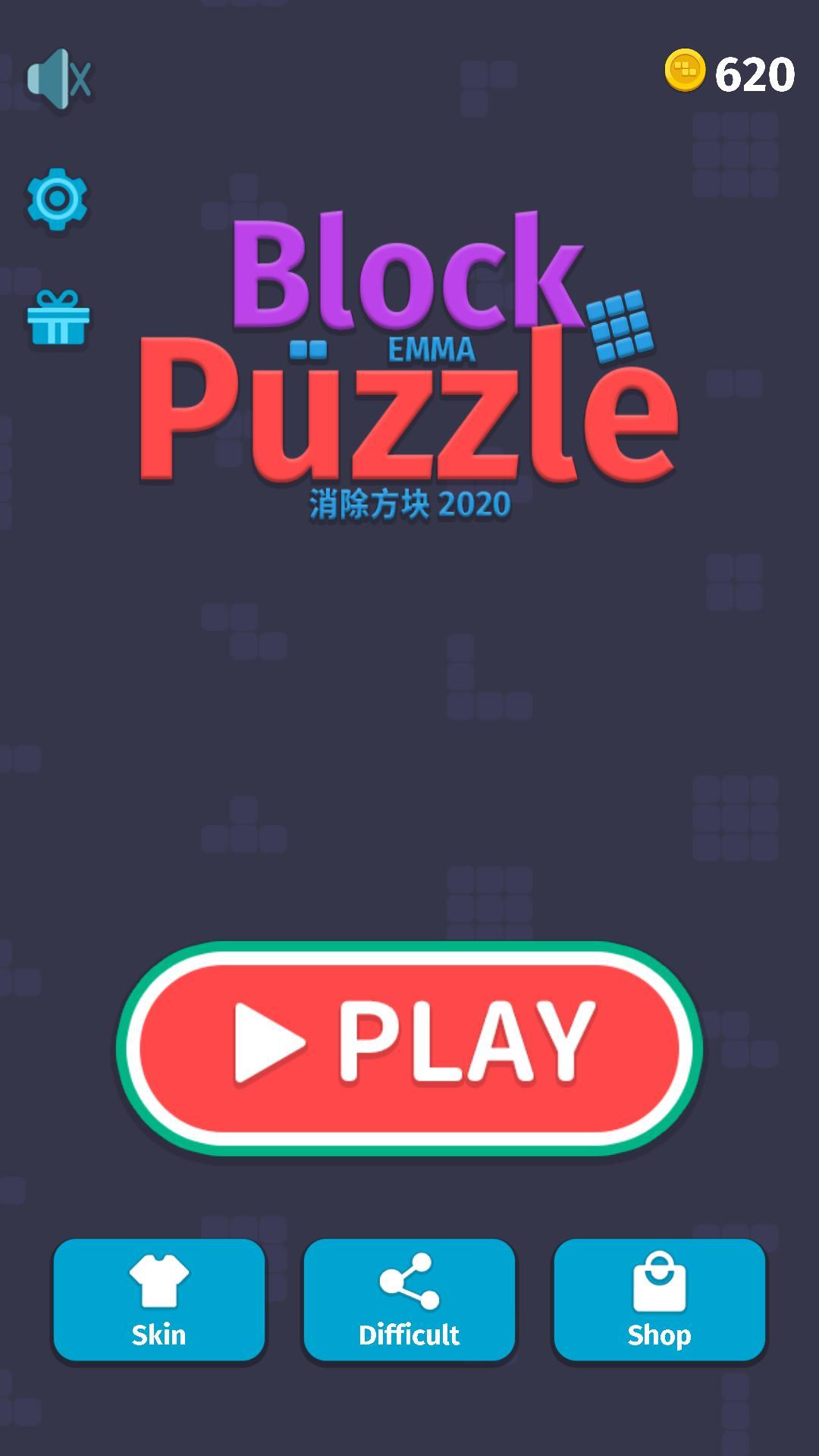Unmute the game sound
Screen dimensions: 819x1456
(59, 78)
